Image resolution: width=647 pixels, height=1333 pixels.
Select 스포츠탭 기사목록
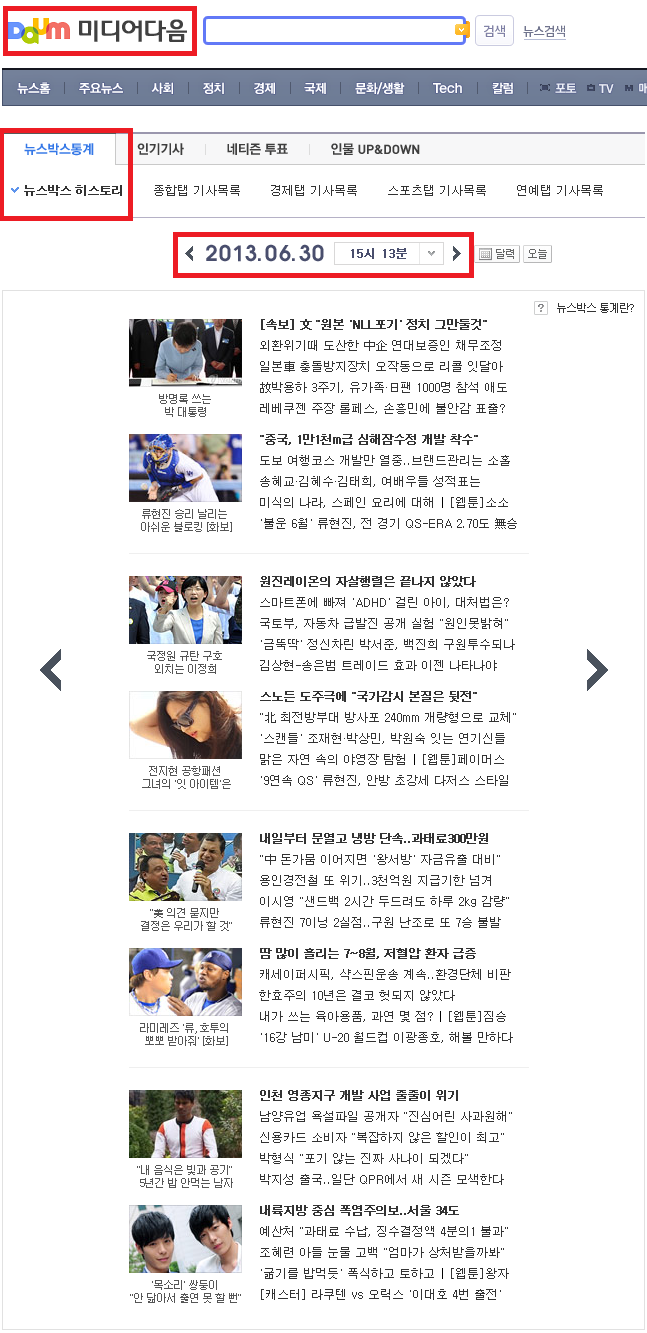tap(437, 190)
